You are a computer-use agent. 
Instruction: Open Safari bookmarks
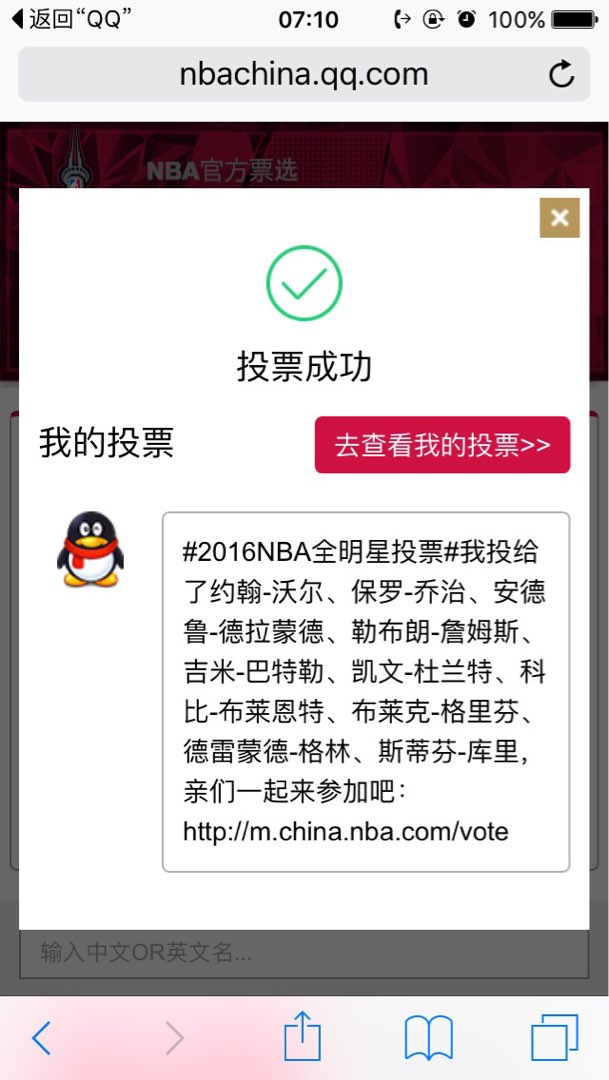pyautogui.click(x=428, y=1039)
